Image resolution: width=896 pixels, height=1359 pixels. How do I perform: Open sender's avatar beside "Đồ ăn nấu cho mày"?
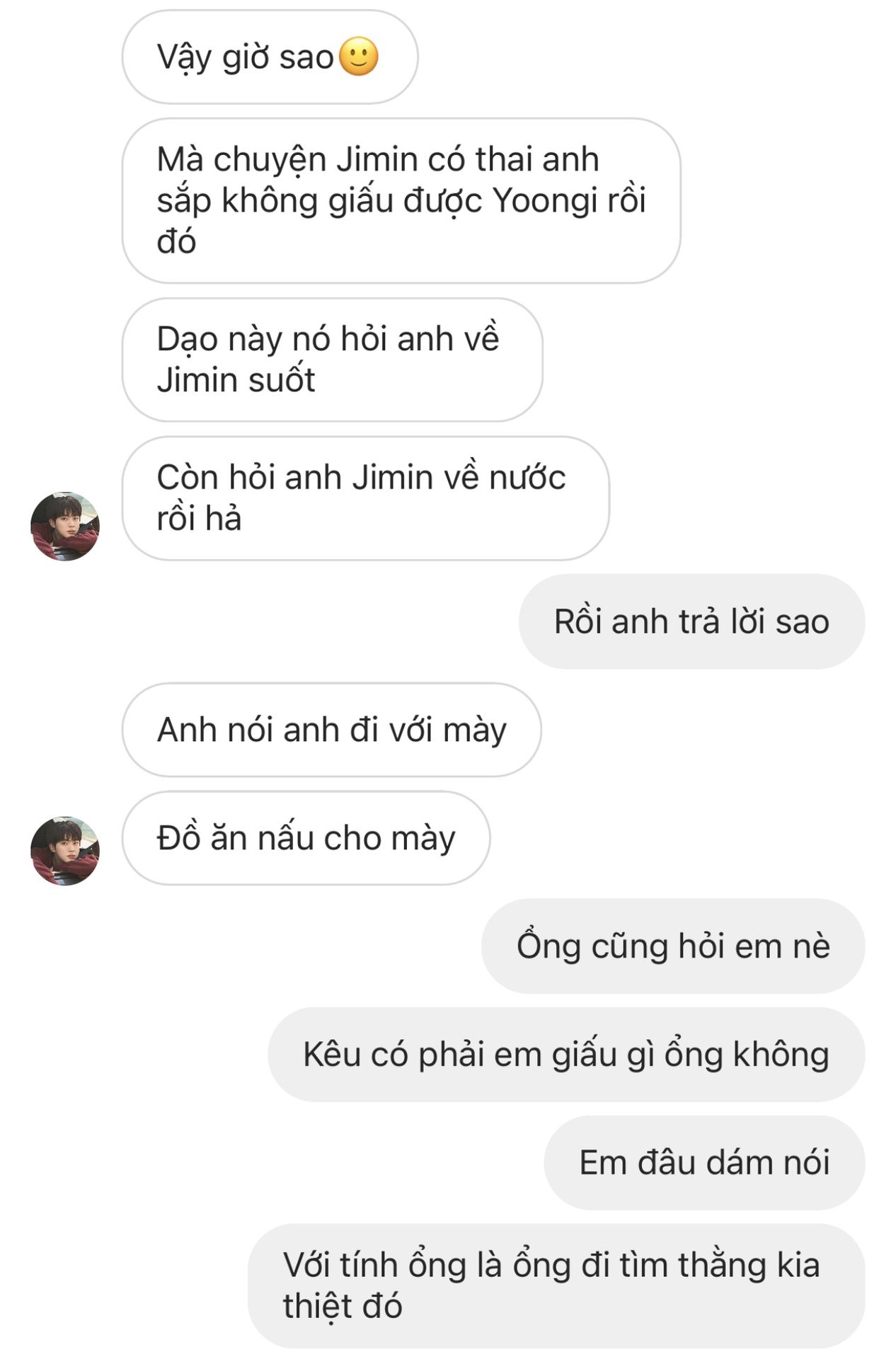(65, 851)
